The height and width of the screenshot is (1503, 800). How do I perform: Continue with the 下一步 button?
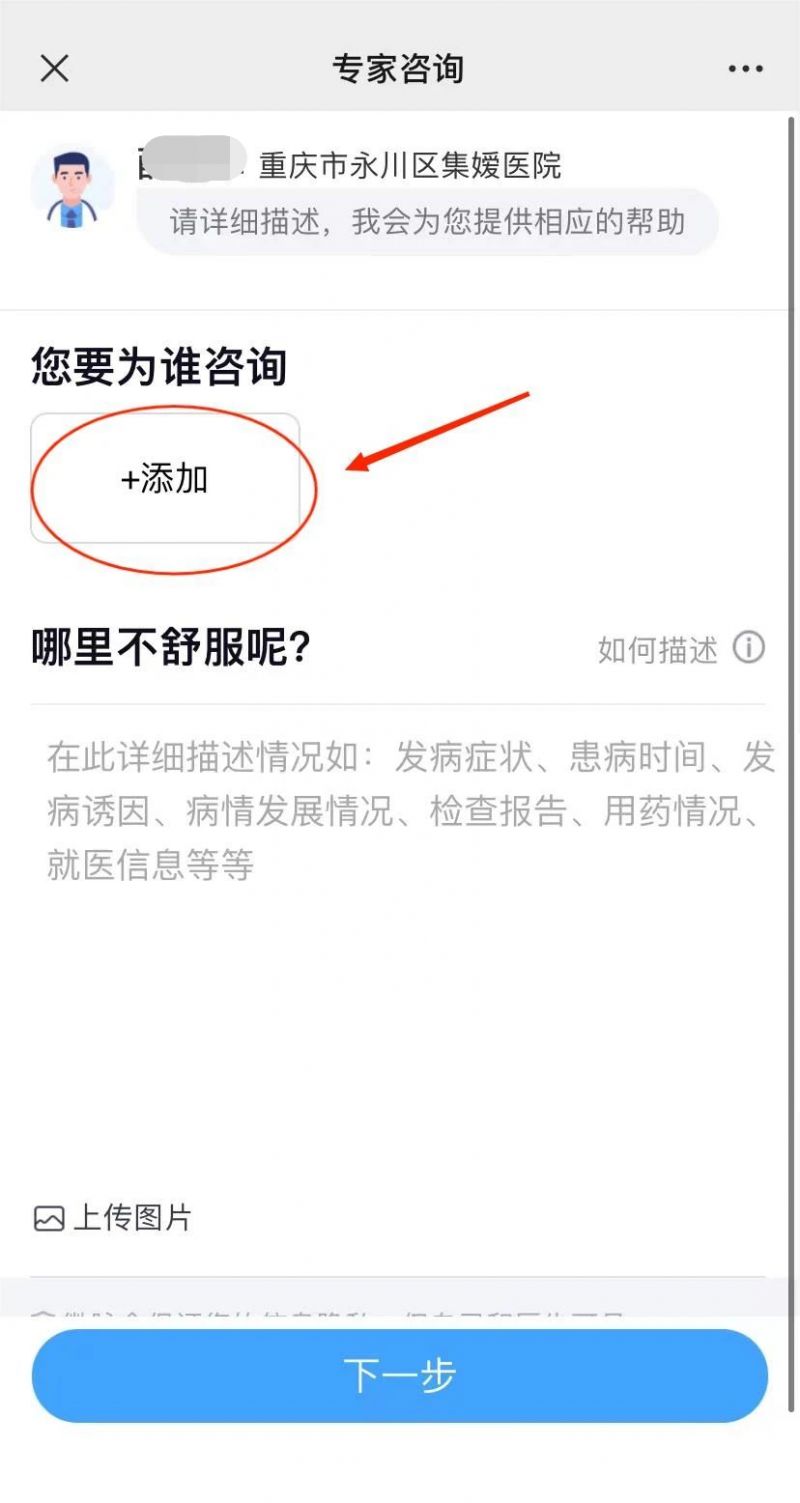pyautogui.click(x=400, y=1375)
